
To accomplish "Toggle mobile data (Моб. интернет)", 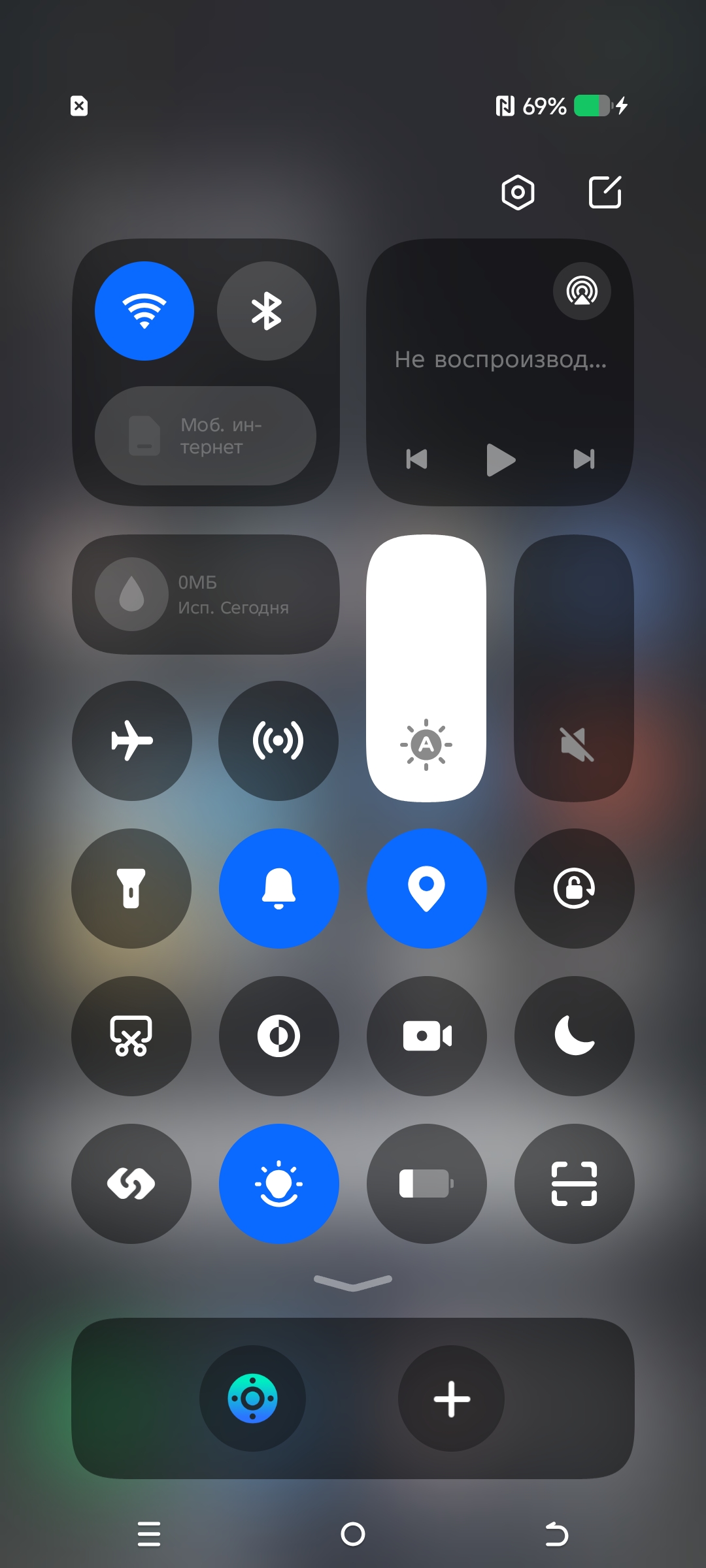I will point(206,436).
